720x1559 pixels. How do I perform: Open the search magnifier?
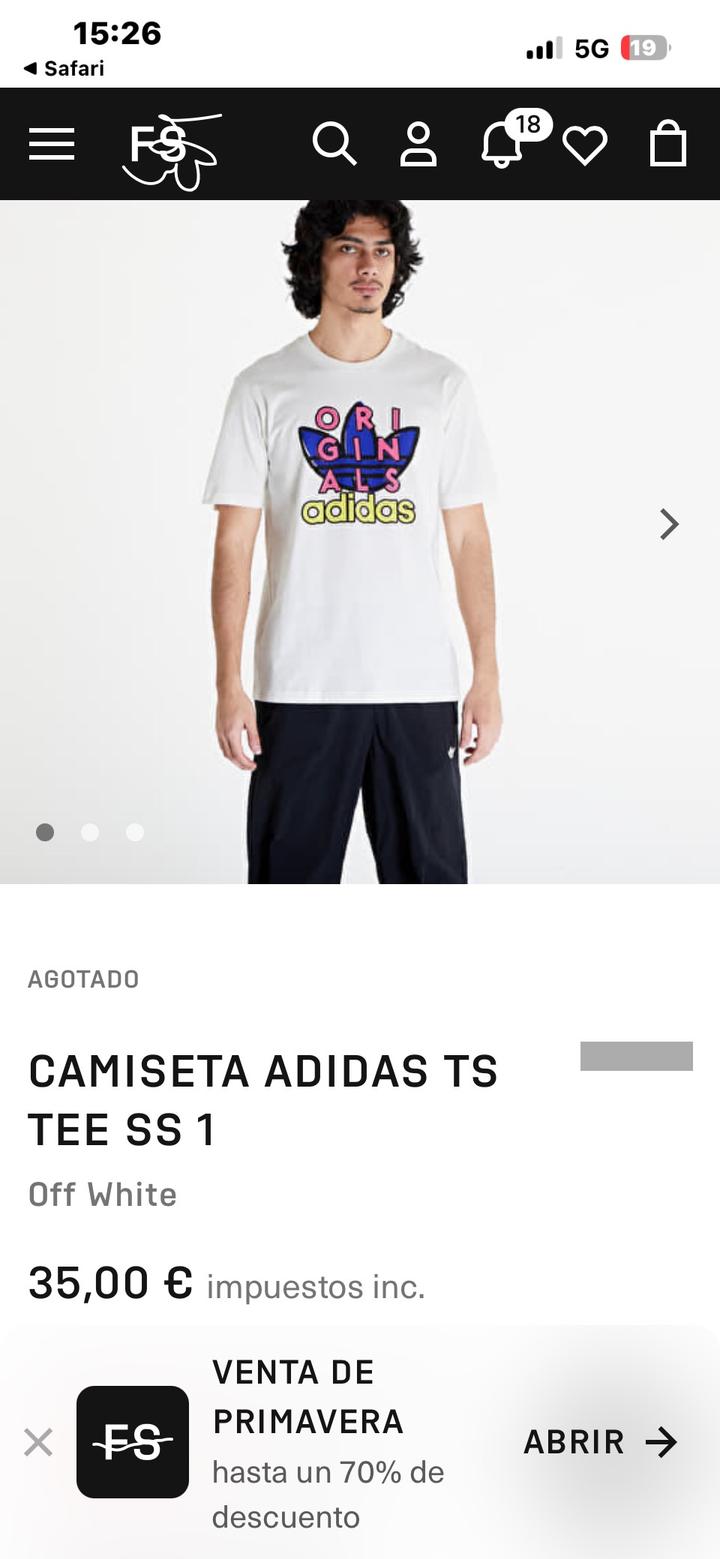(x=334, y=144)
